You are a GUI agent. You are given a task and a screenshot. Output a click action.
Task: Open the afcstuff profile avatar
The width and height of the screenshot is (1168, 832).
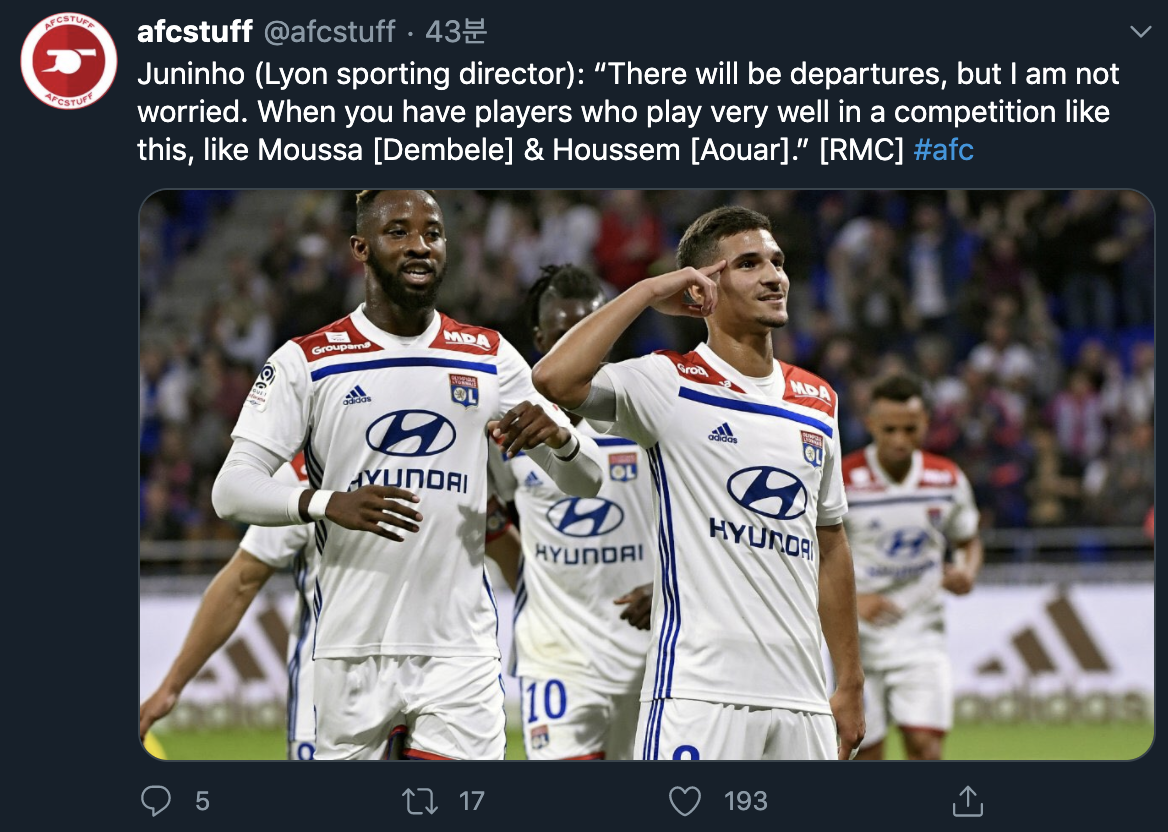tap(69, 61)
